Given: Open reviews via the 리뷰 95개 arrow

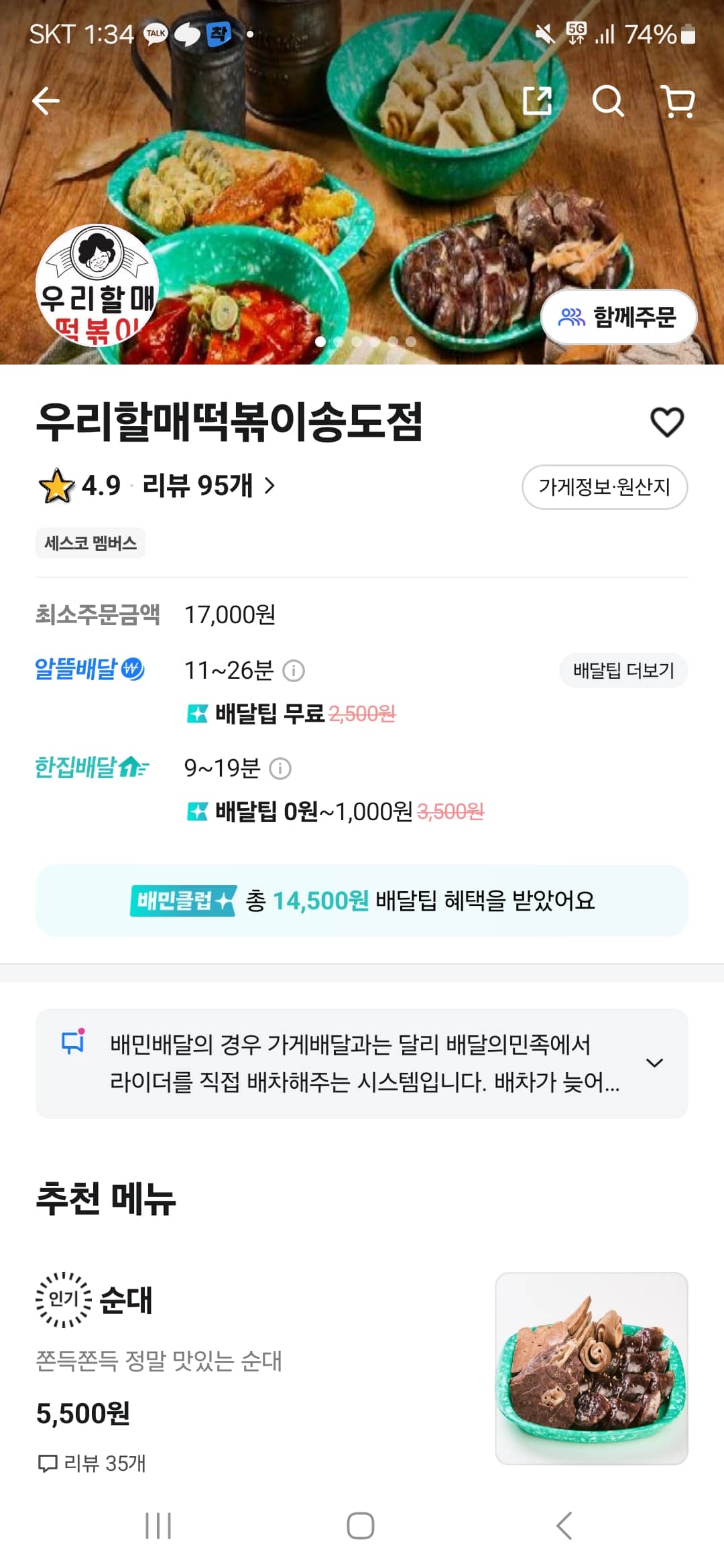Looking at the screenshot, I should click(271, 488).
